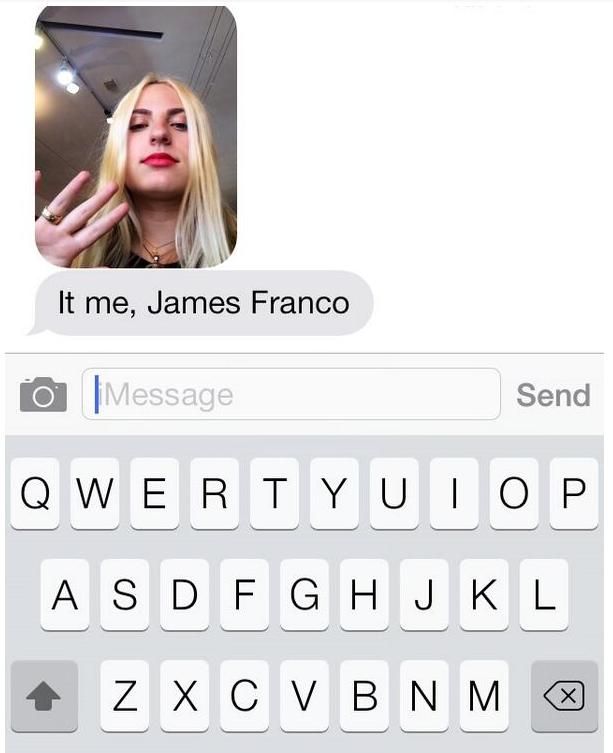Toggle the shift key on the keyboard
The height and width of the screenshot is (753, 613).
pyautogui.click(x=43, y=697)
